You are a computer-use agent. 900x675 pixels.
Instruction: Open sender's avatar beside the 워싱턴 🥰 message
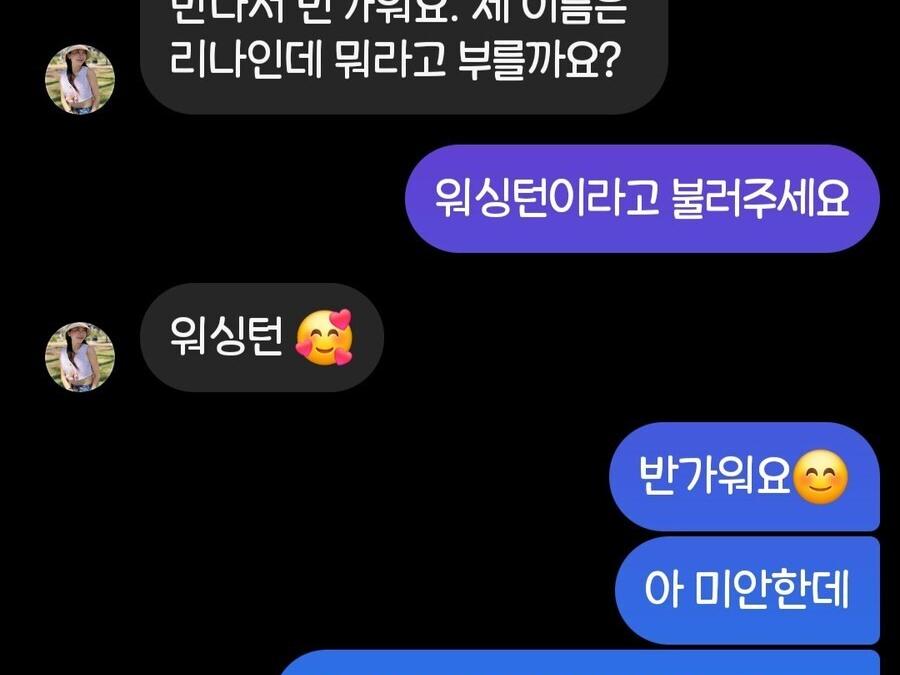click(x=80, y=357)
